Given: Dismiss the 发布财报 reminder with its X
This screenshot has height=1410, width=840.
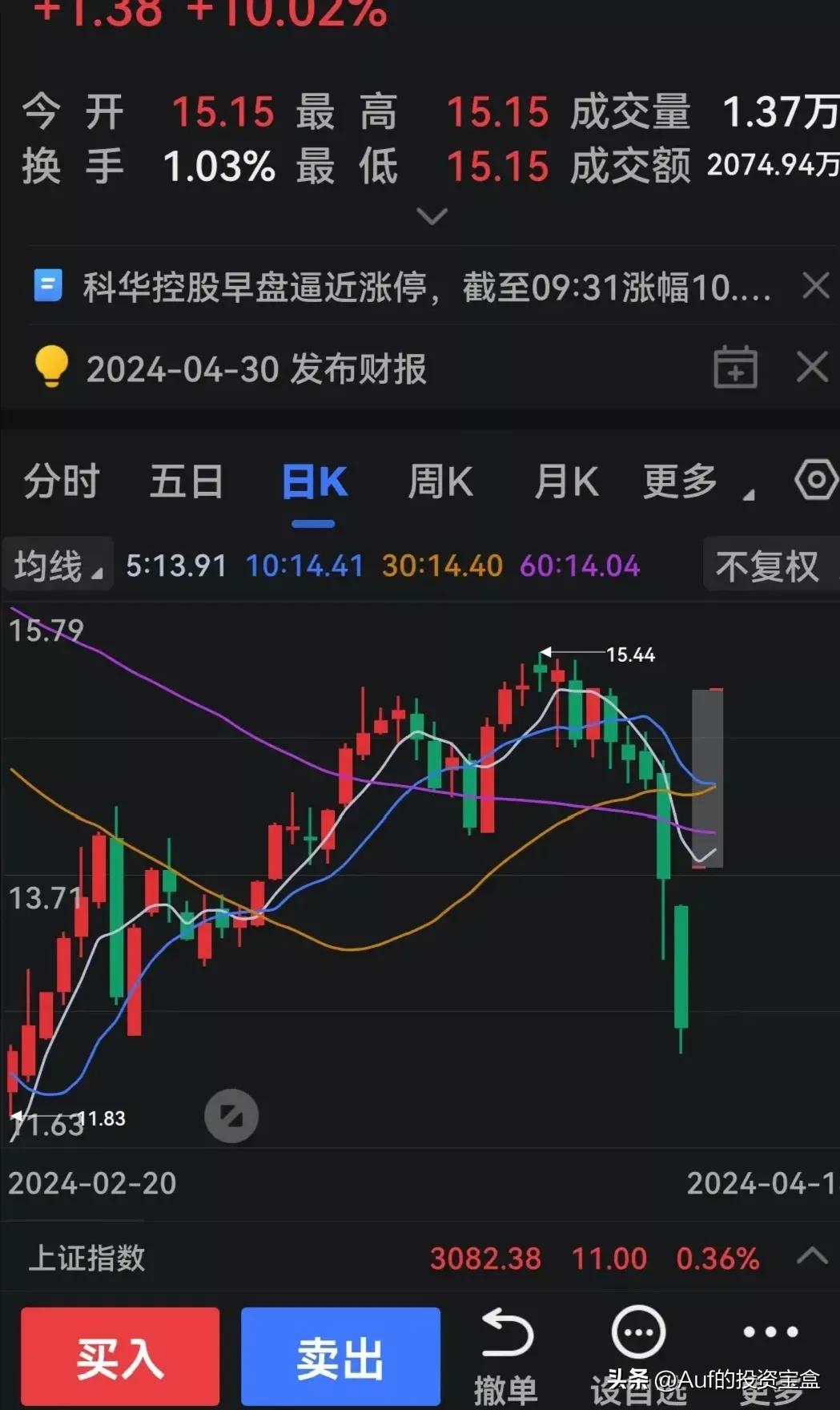Looking at the screenshot, I should point(813,367).
